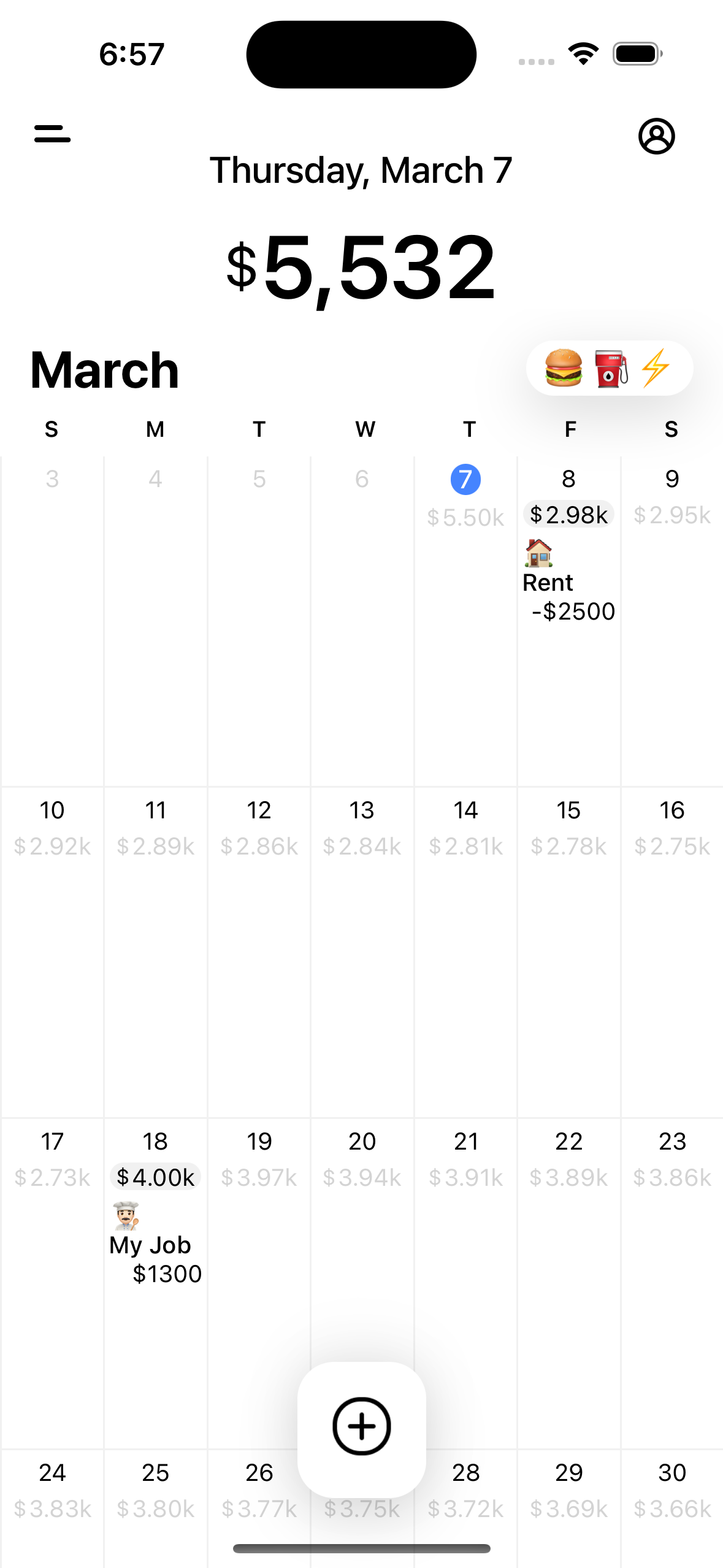Select March 20 on the calendar

pyautogui.click(x=362, y=1142)
